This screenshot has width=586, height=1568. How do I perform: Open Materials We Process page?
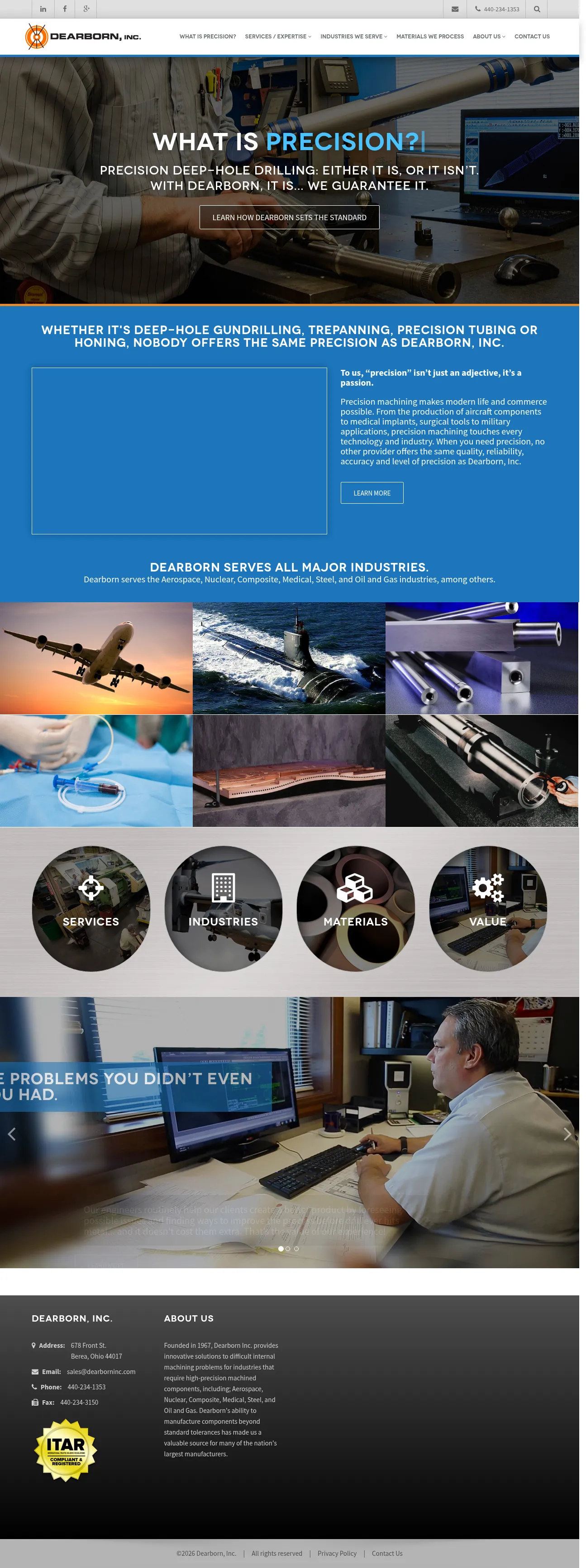point(429,37)
